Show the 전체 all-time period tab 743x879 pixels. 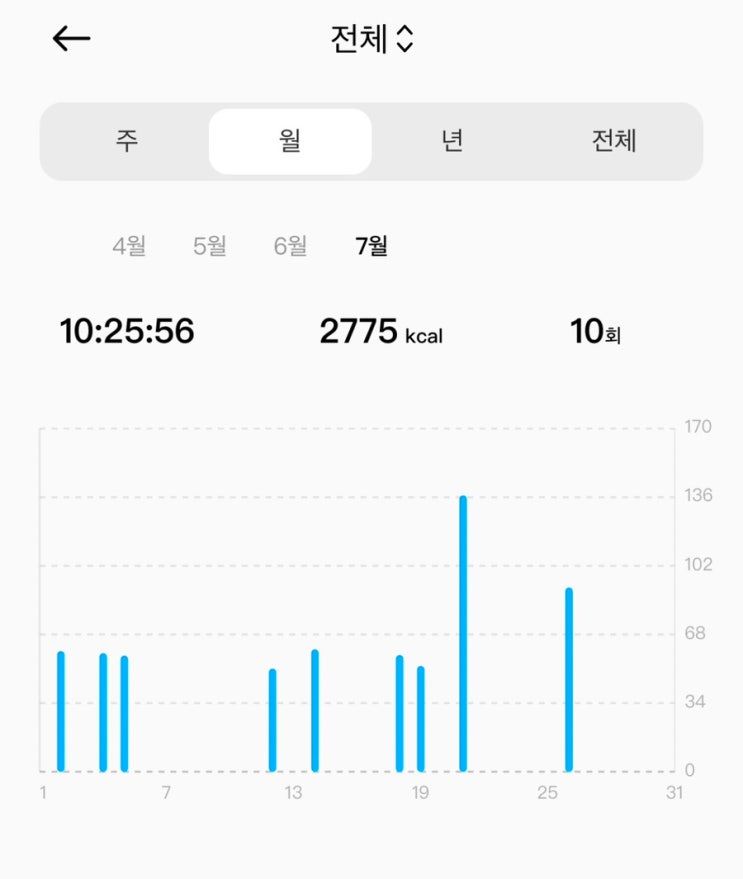coord(614,141)
